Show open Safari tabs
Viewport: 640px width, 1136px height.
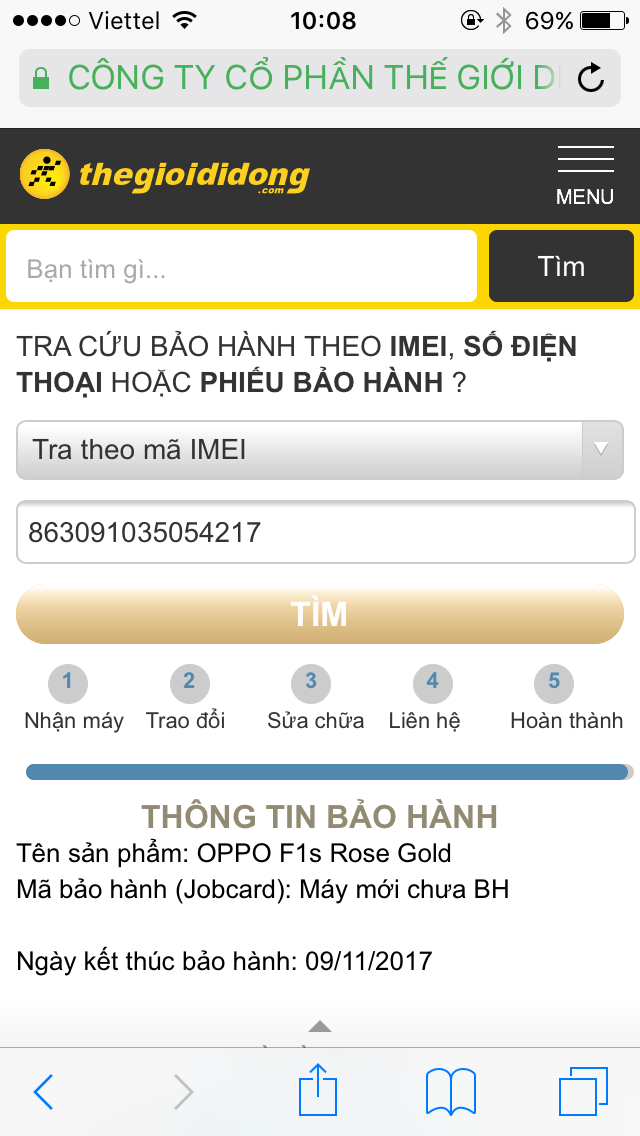583,1091
